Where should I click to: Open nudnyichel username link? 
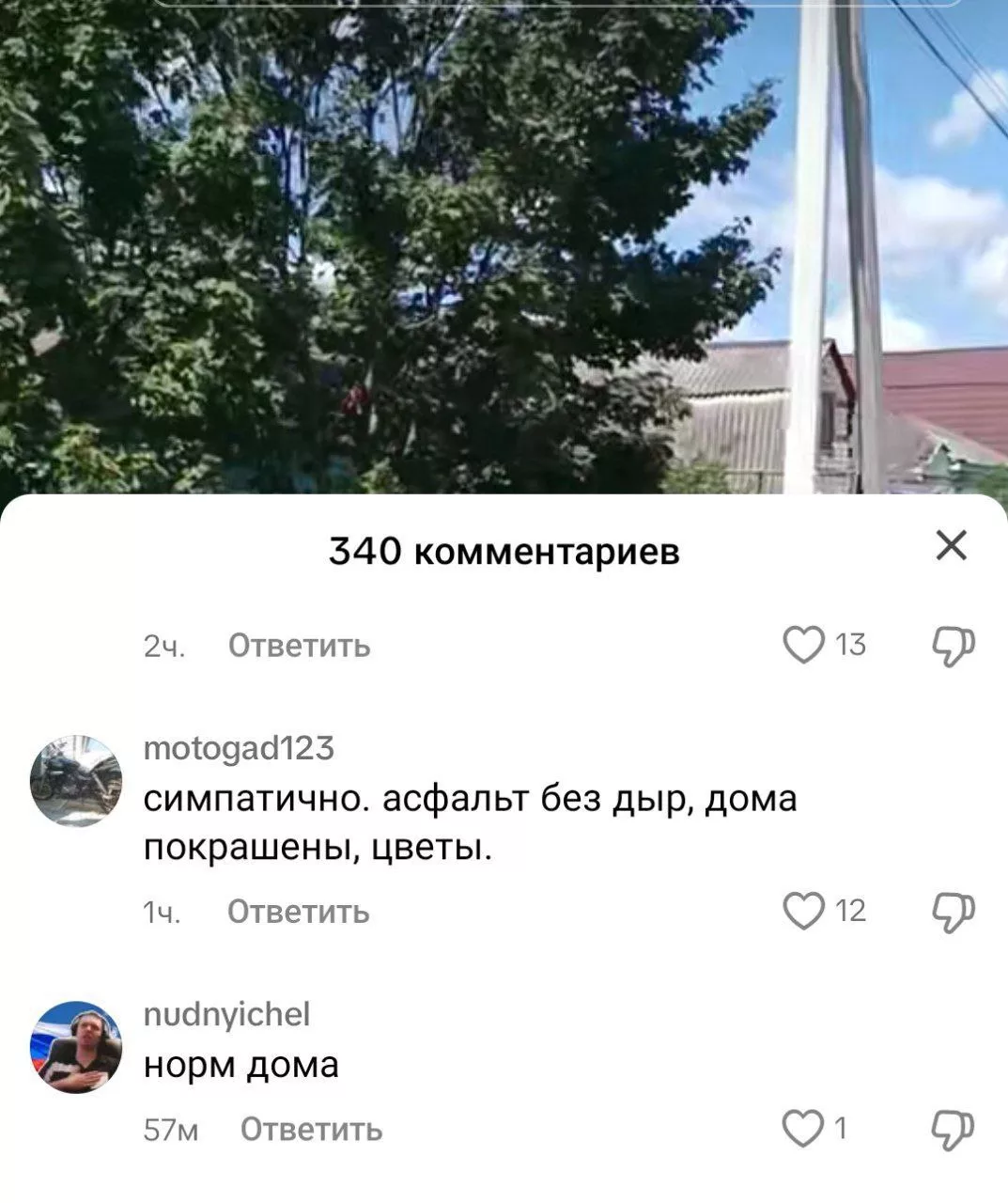pyautogui.click(x=226, y=1015)
